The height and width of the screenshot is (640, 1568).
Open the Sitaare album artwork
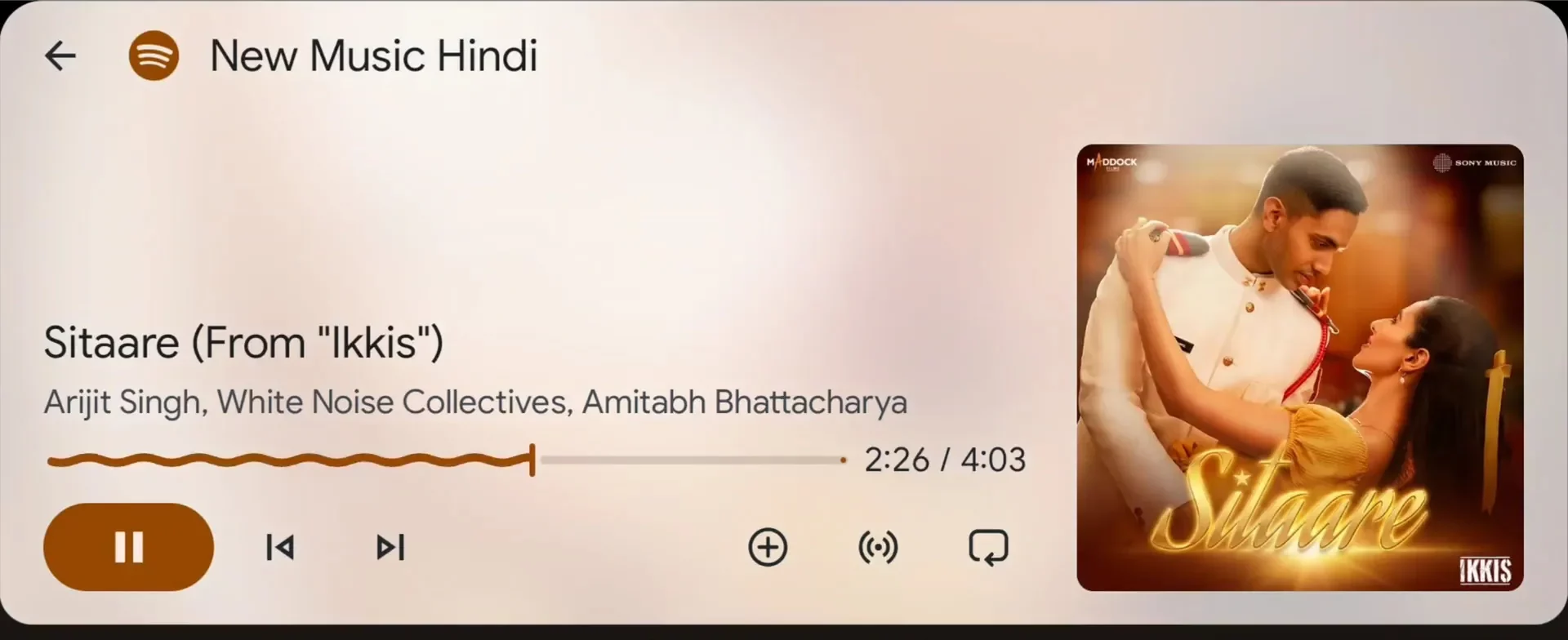pos(1299,367)
